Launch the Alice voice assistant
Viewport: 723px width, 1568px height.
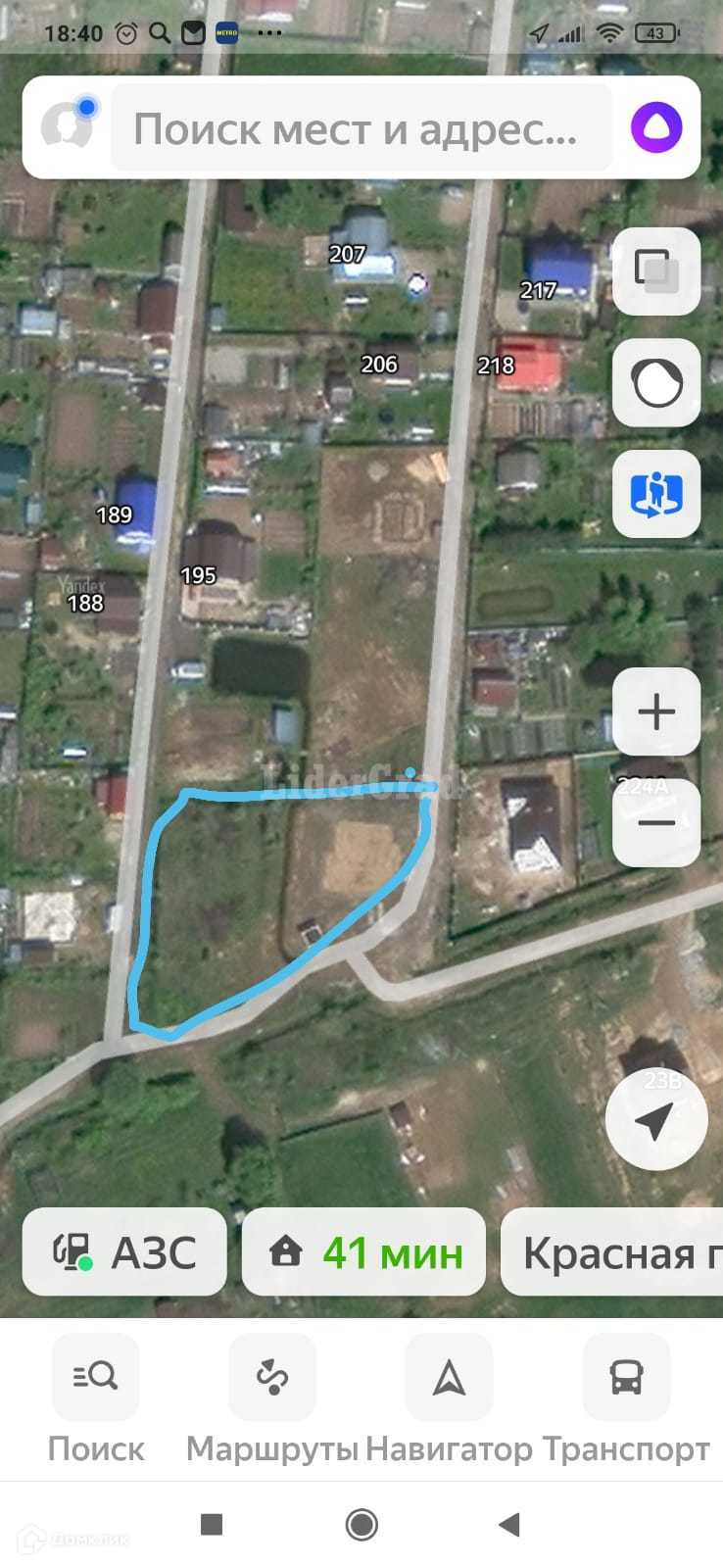(x=655, y=127)
